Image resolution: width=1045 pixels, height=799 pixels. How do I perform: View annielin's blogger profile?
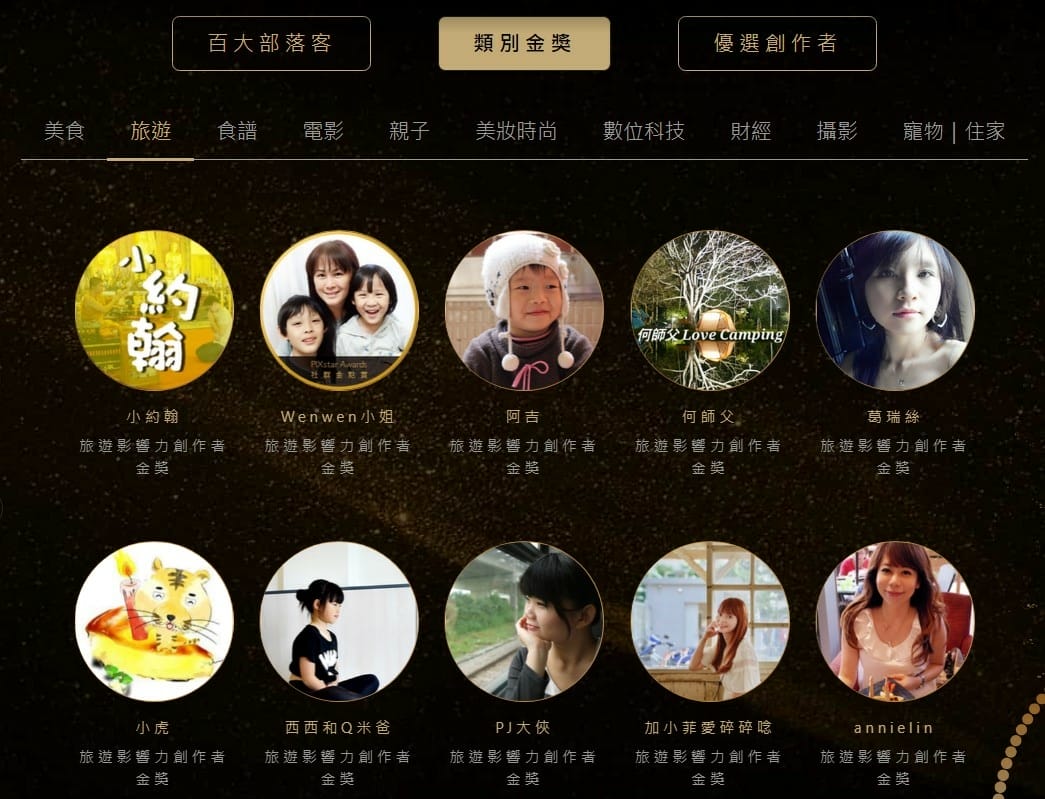(x=894, y=621)
